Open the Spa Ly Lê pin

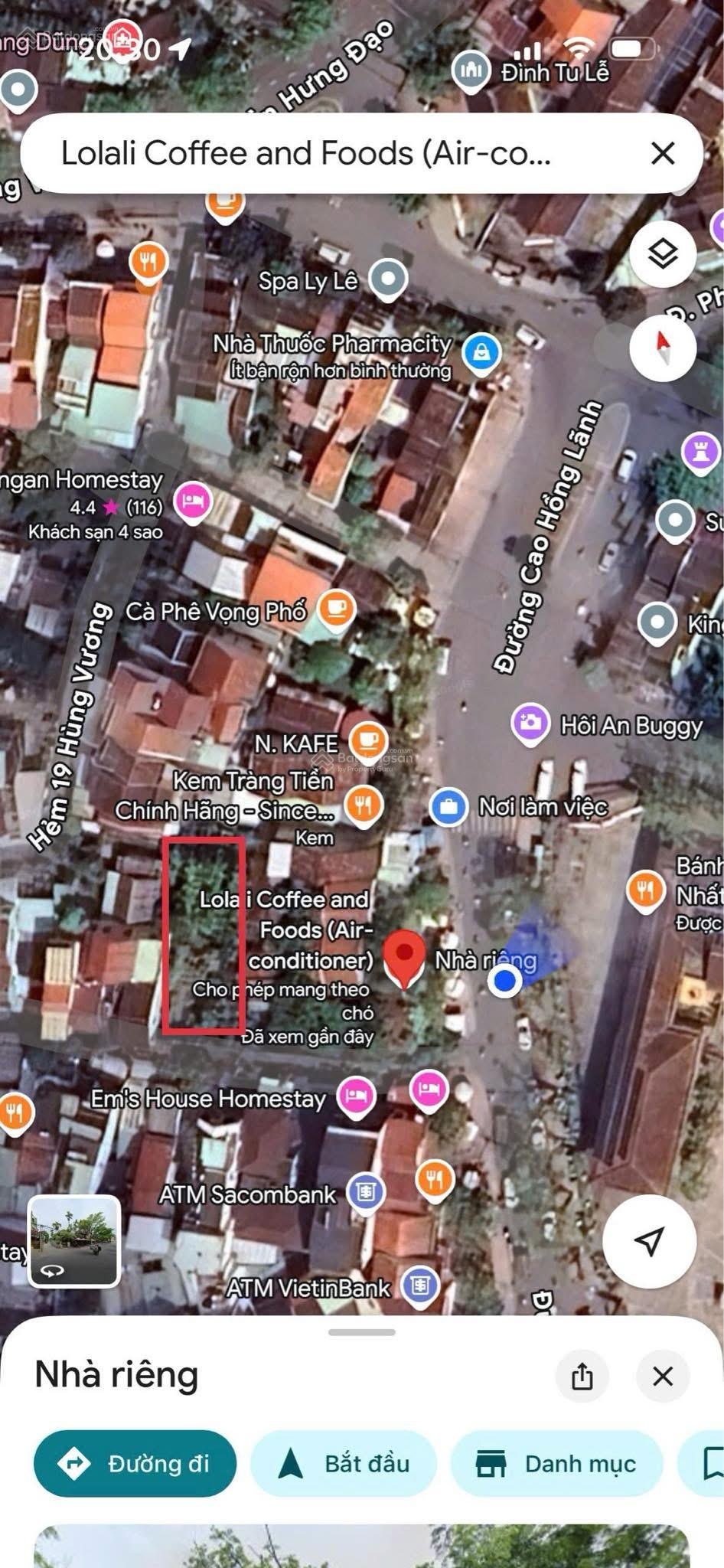tap(388, 278)
